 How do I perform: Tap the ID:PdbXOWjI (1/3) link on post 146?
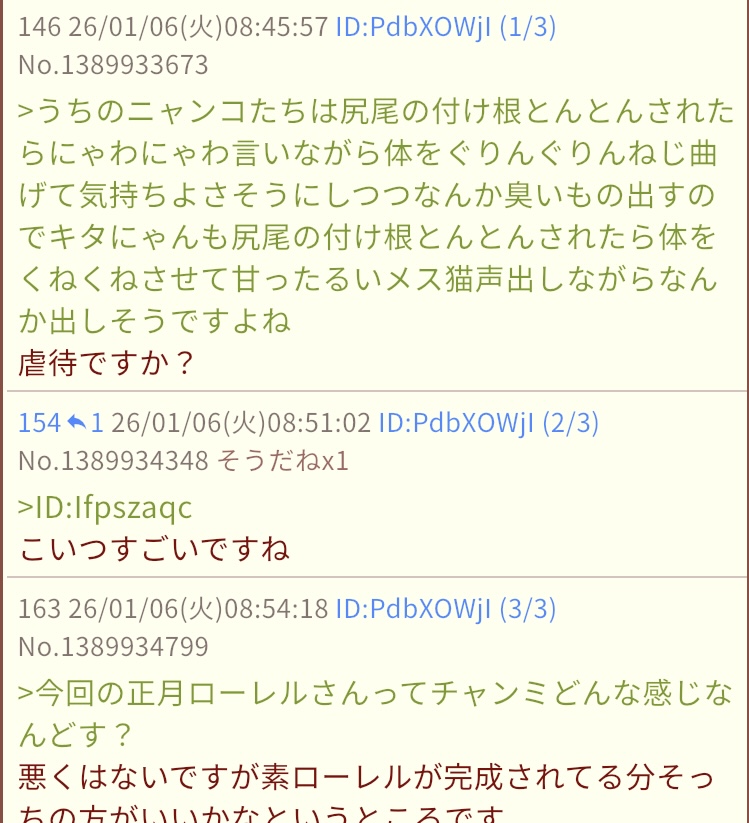[445, 27]
